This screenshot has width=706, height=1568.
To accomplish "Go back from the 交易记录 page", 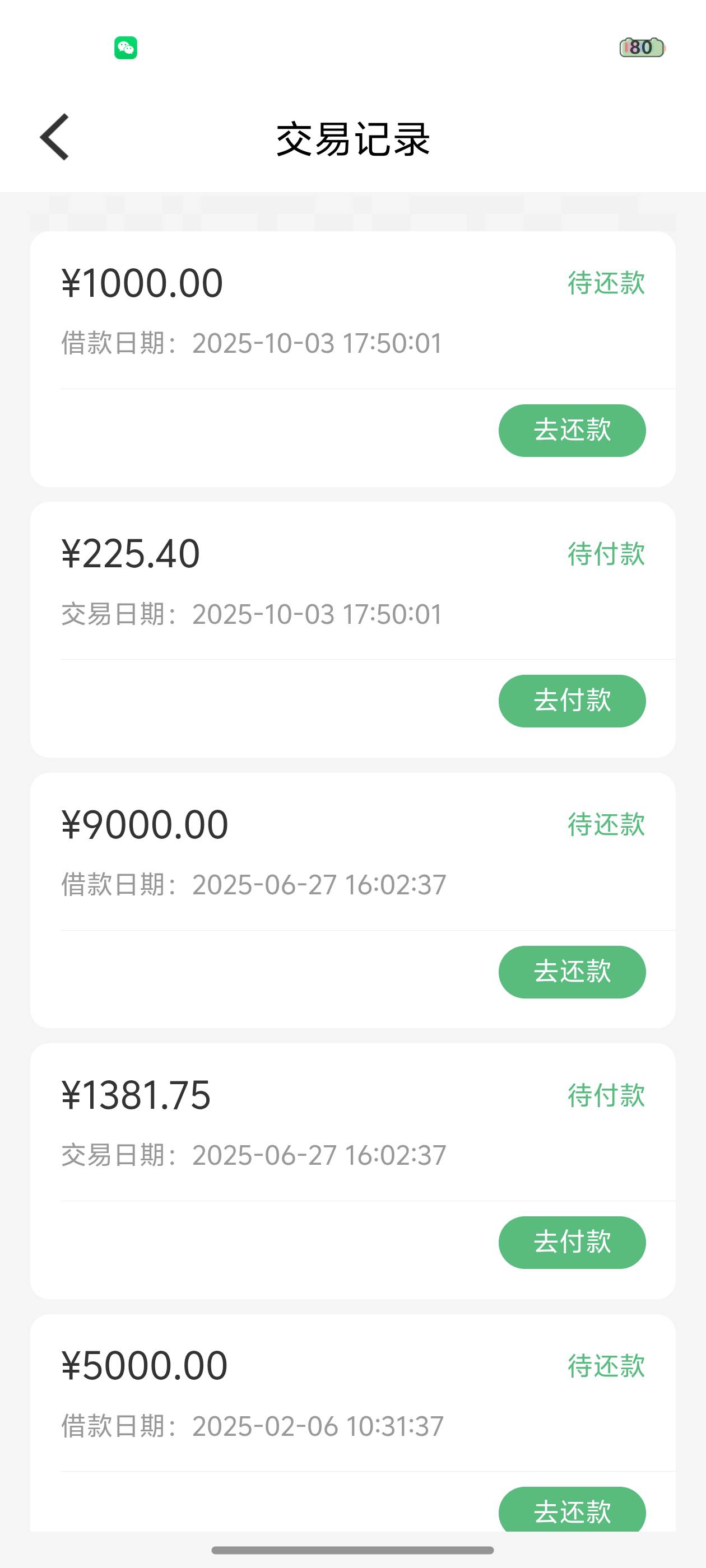I will tap(55, 137).
